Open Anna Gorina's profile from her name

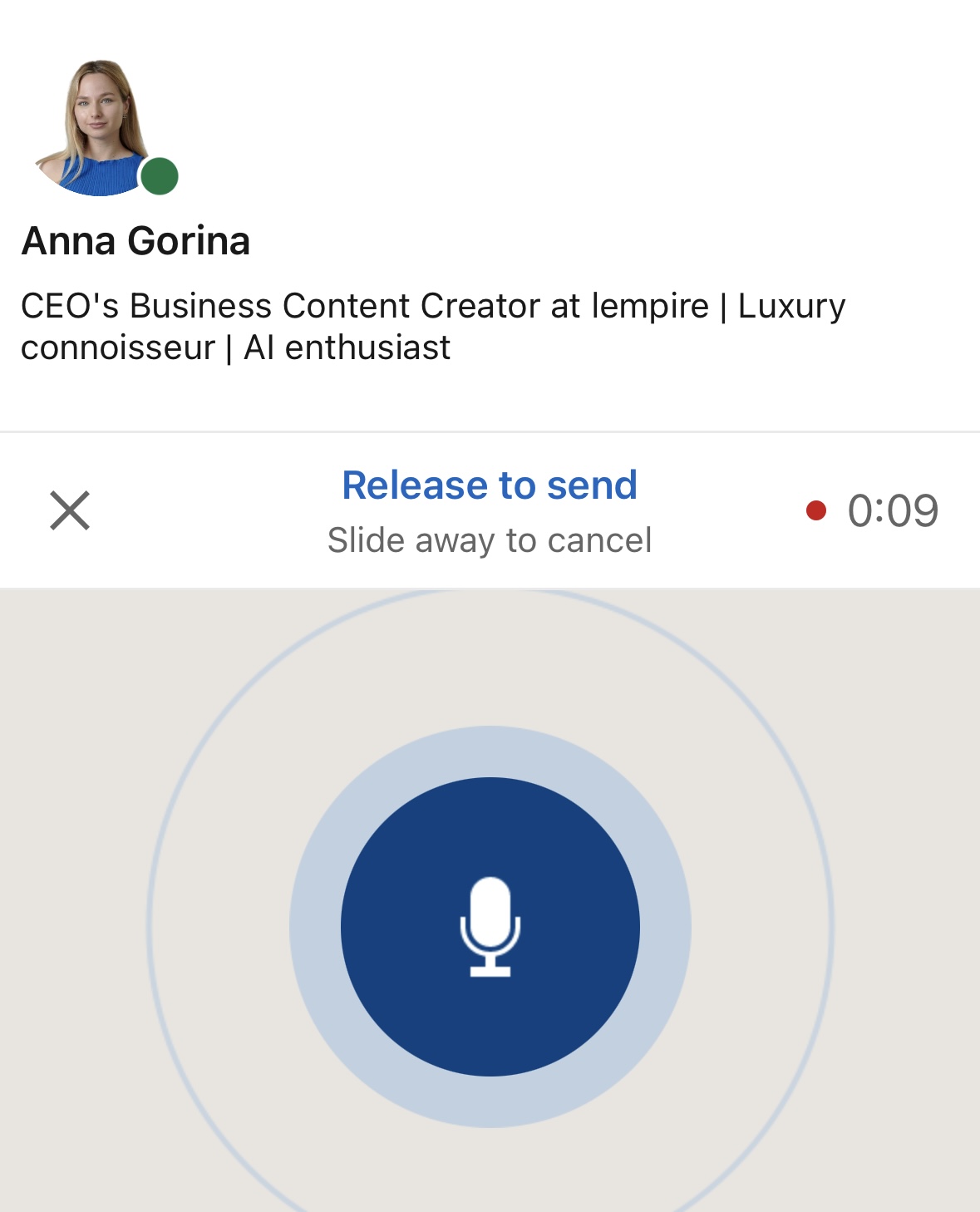click(135, 241)
